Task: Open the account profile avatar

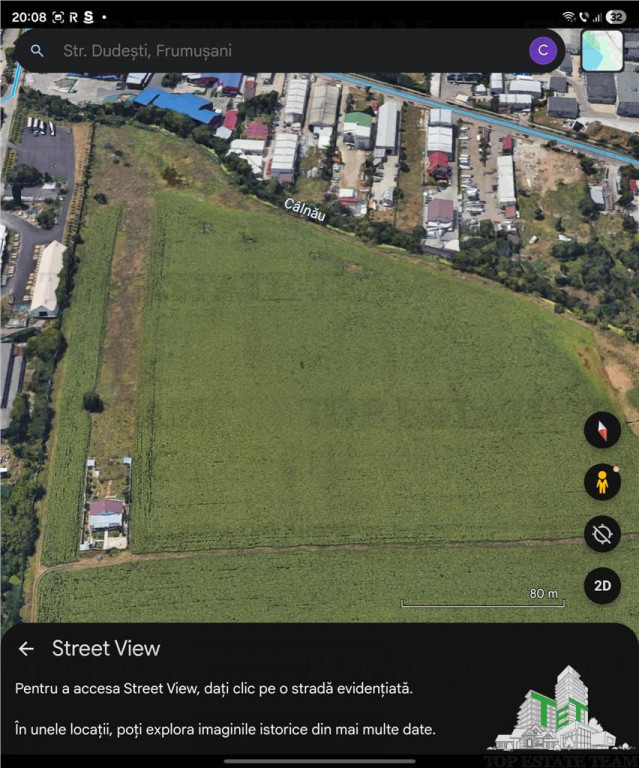Action: 543,50
